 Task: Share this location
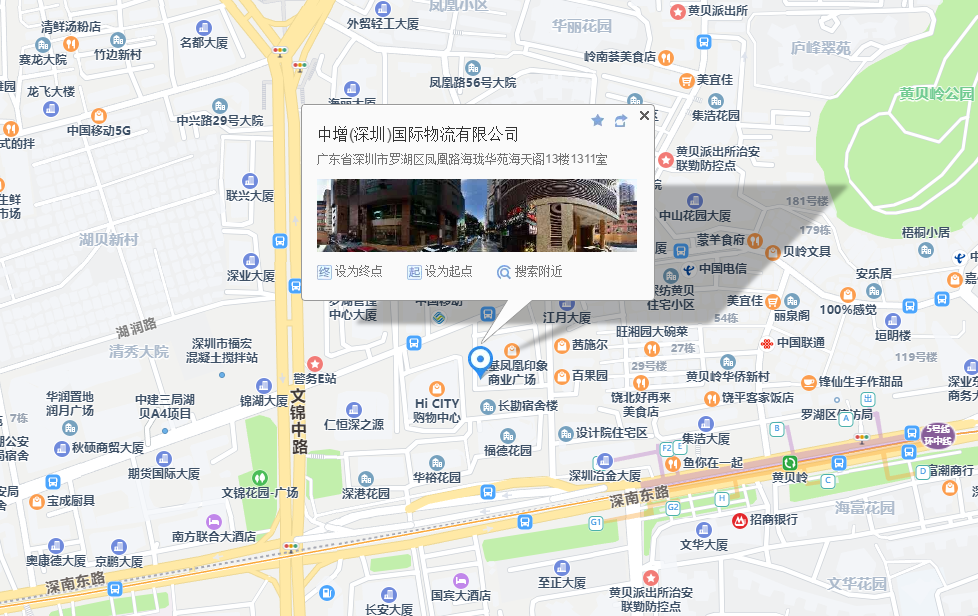pos(620,121)
